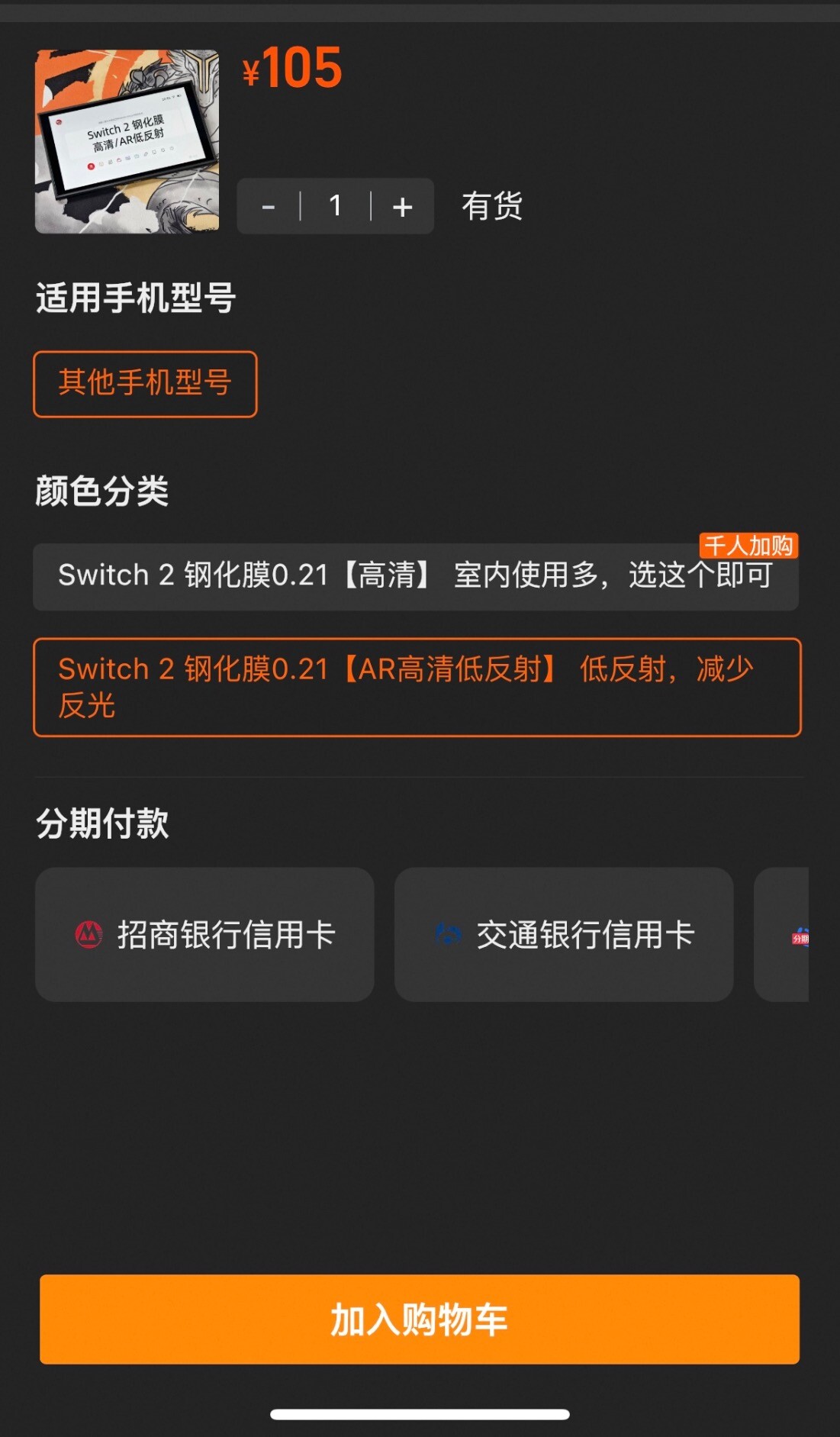Viewport: 840px width, 1437px height.
Task: Decrease quantity with the minus button
Action: tap(269, 206)
